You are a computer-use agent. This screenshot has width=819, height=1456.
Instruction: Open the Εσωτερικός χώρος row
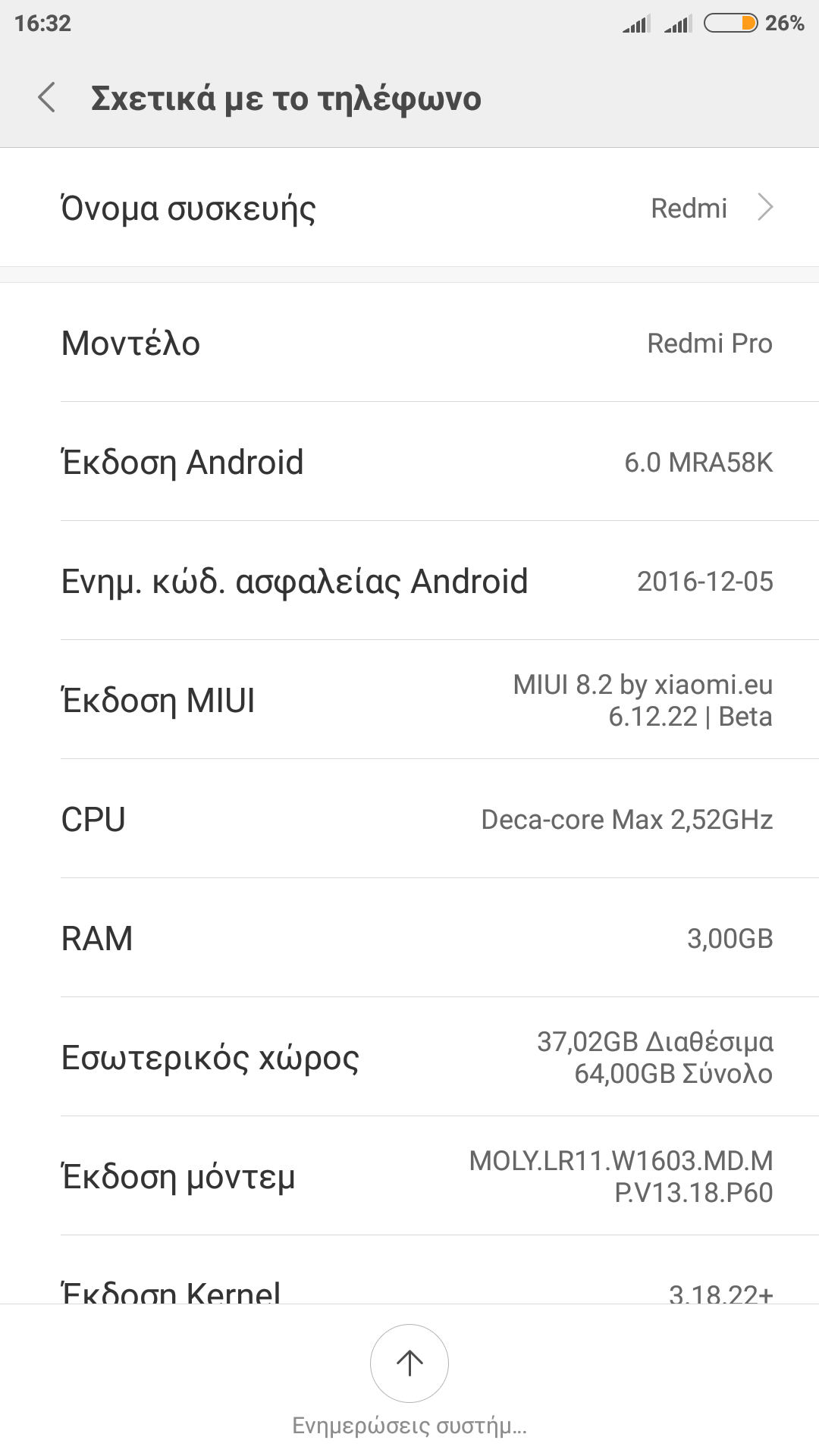click(409, 1057)
